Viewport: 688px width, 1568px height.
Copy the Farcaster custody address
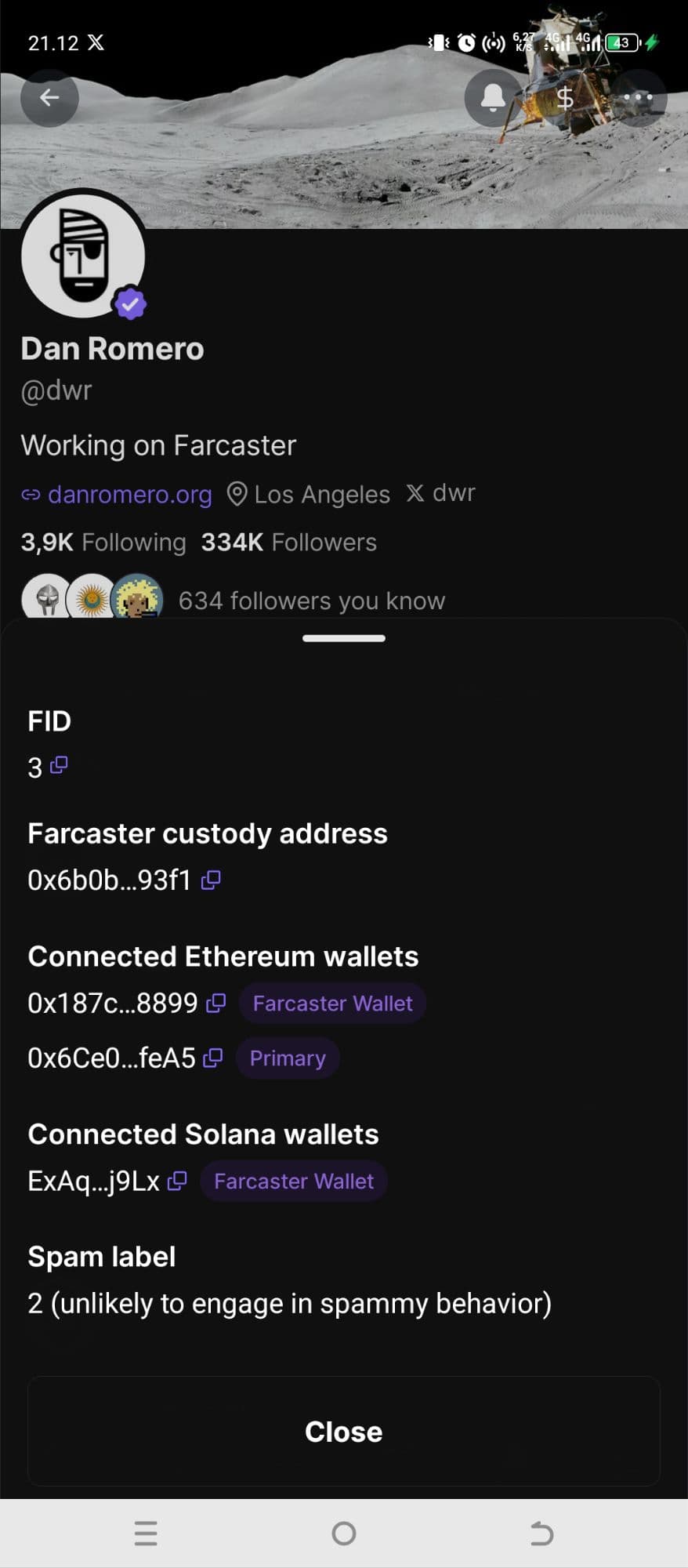tap(210, 880)
